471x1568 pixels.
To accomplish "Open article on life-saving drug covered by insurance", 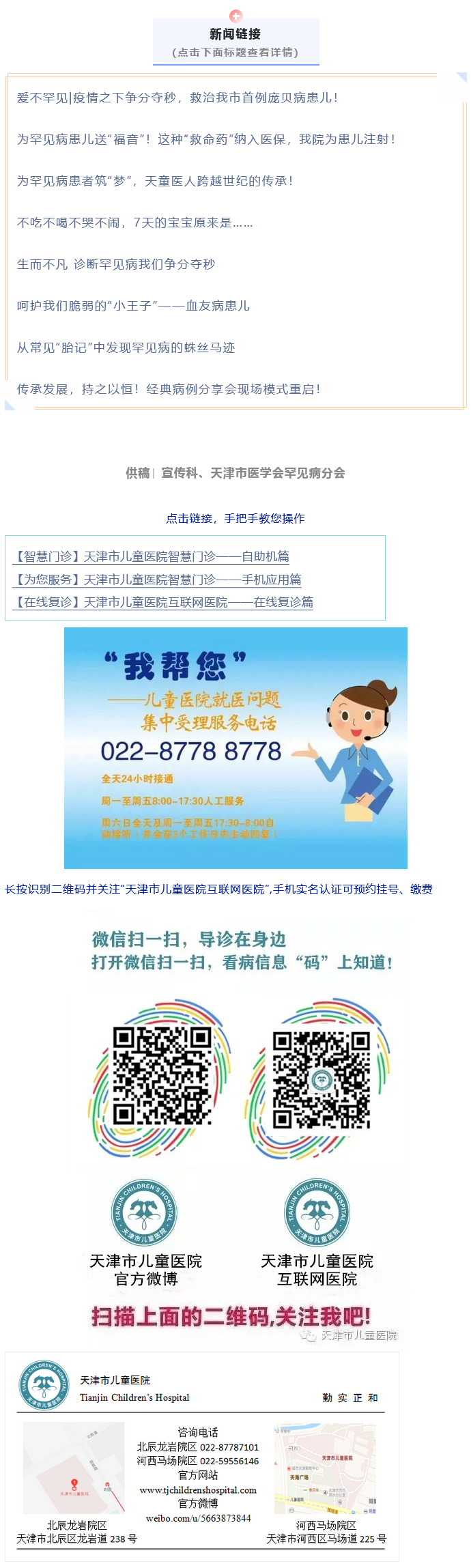I will tap(206, 139).
